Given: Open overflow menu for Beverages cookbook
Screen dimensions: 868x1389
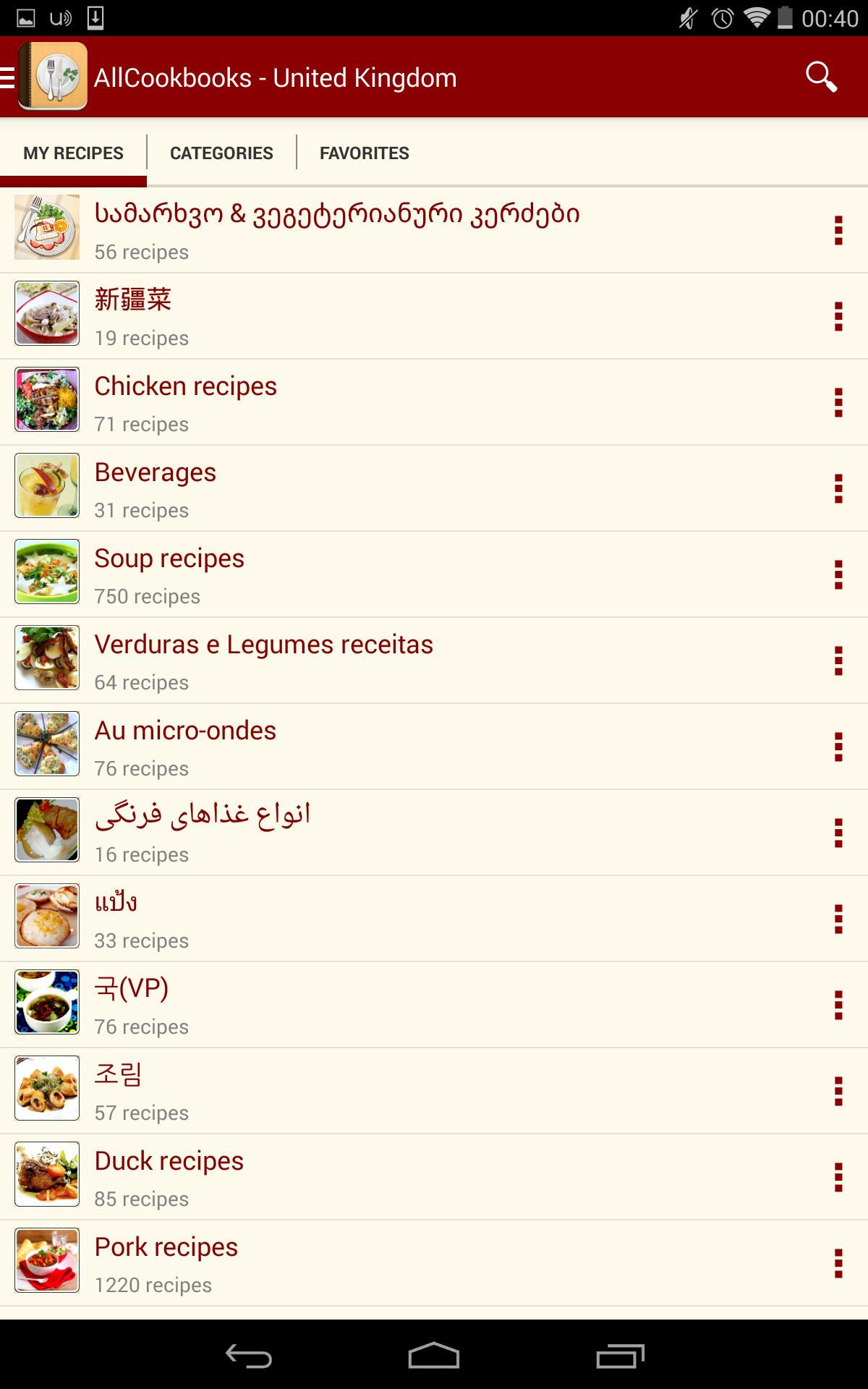Looking at the screenshot, I should (x=837, y=486).
